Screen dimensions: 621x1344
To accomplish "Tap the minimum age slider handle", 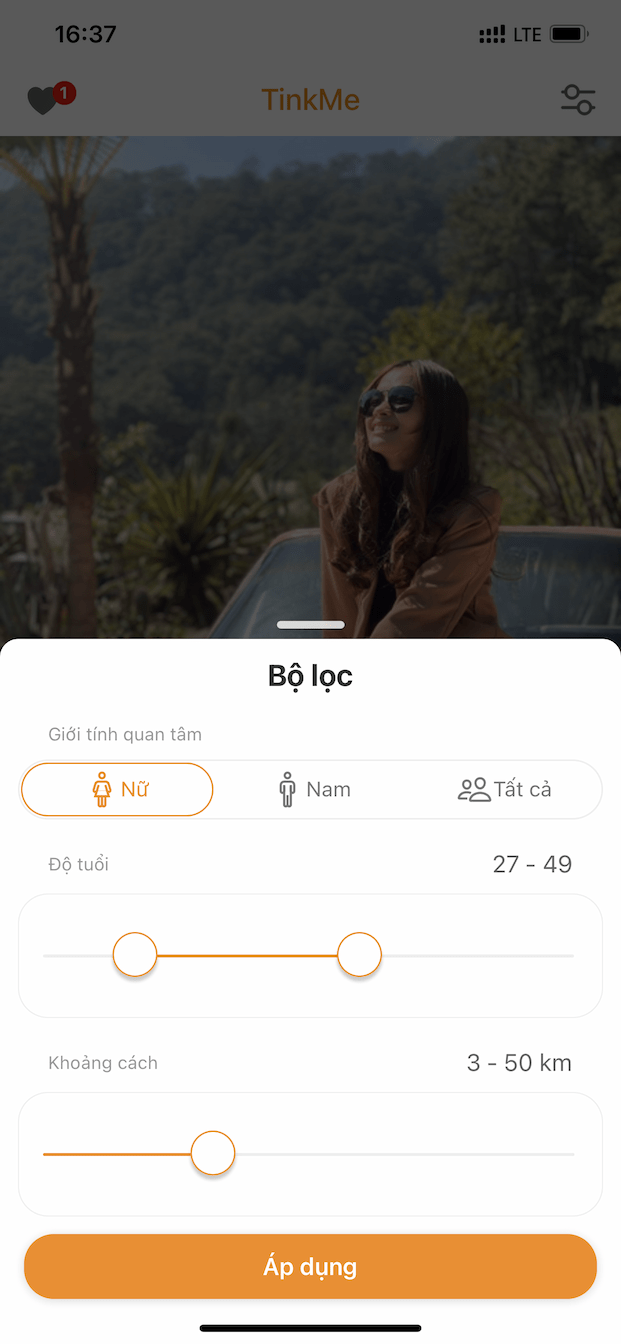I will (135, 955).
